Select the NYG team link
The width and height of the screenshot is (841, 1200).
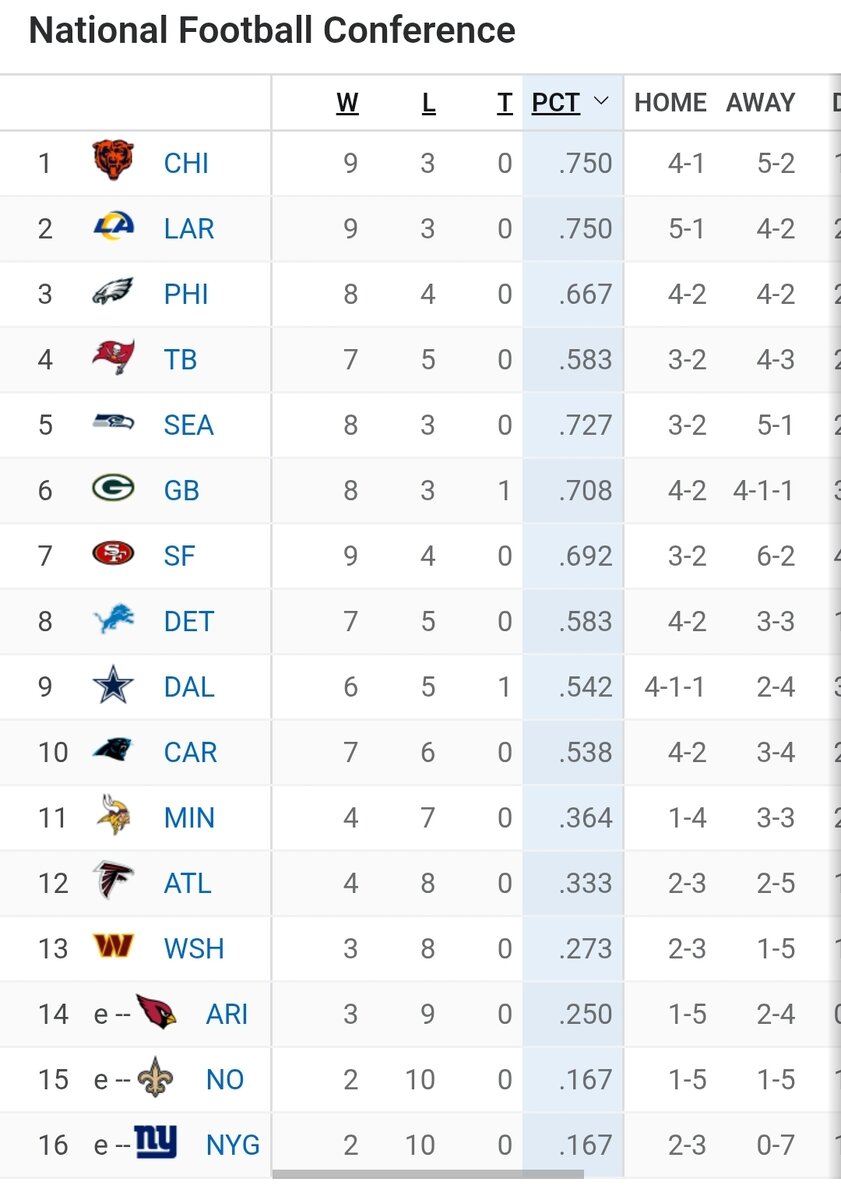(x=232, y=1145)
